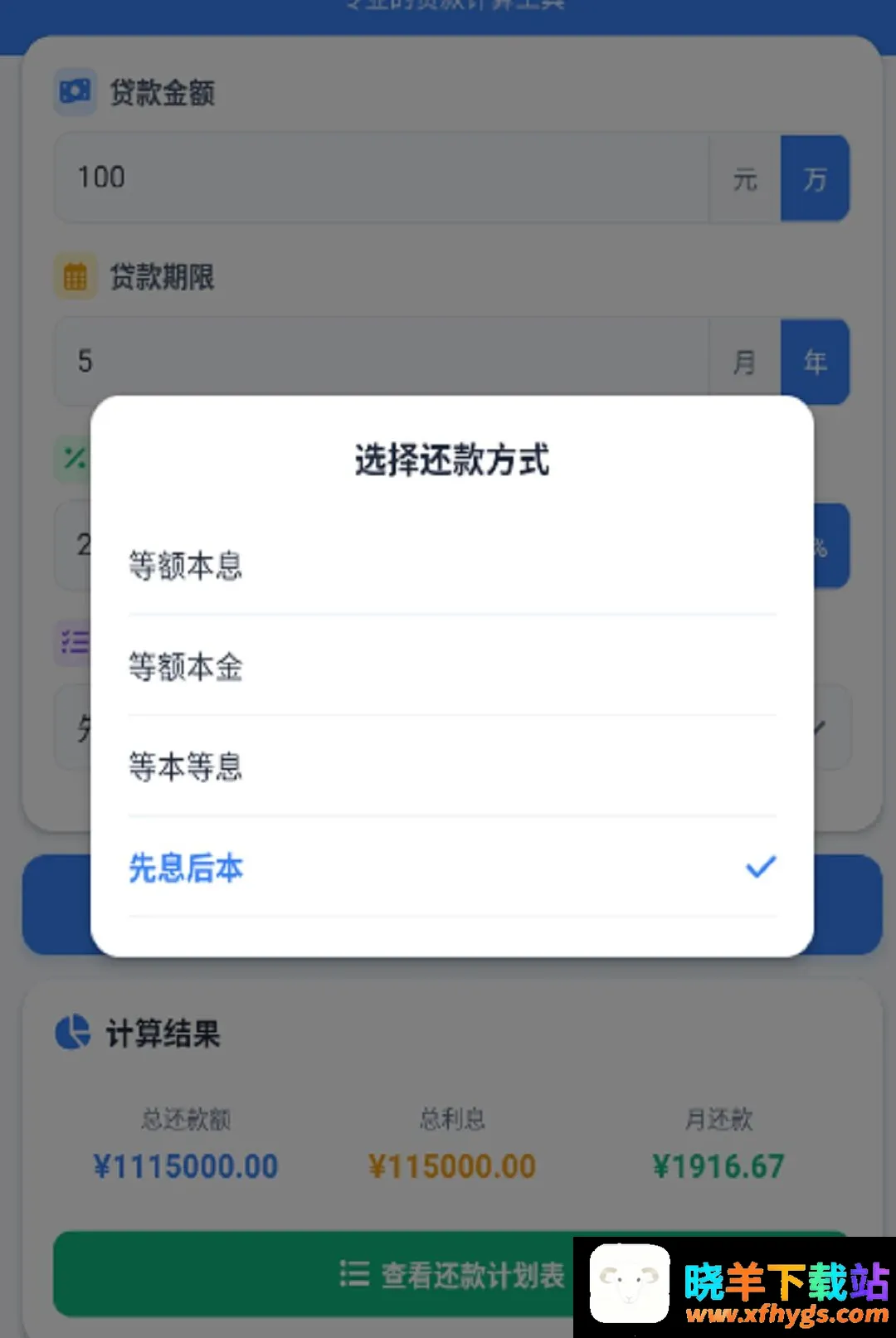Image resolution: width=896 pixels, height=1338 pixels.
Task: Select 先息后本 repayment method
Action: 452,868
